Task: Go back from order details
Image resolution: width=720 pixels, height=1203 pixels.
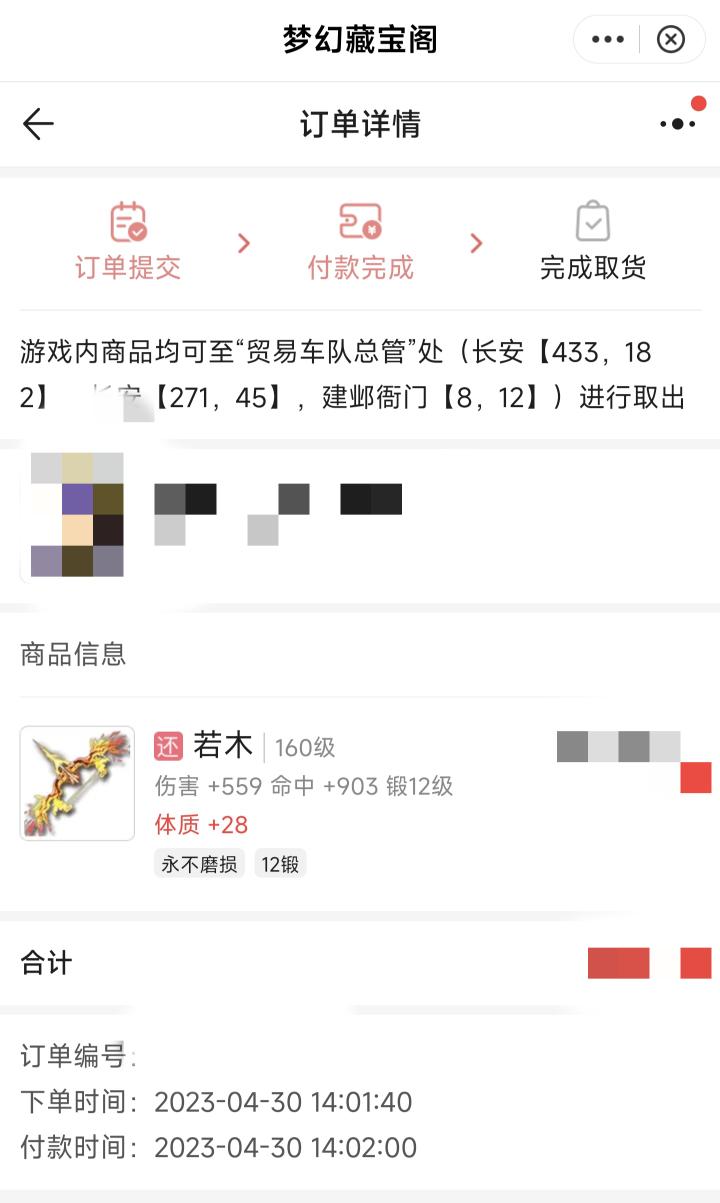Action: [38, 124]
